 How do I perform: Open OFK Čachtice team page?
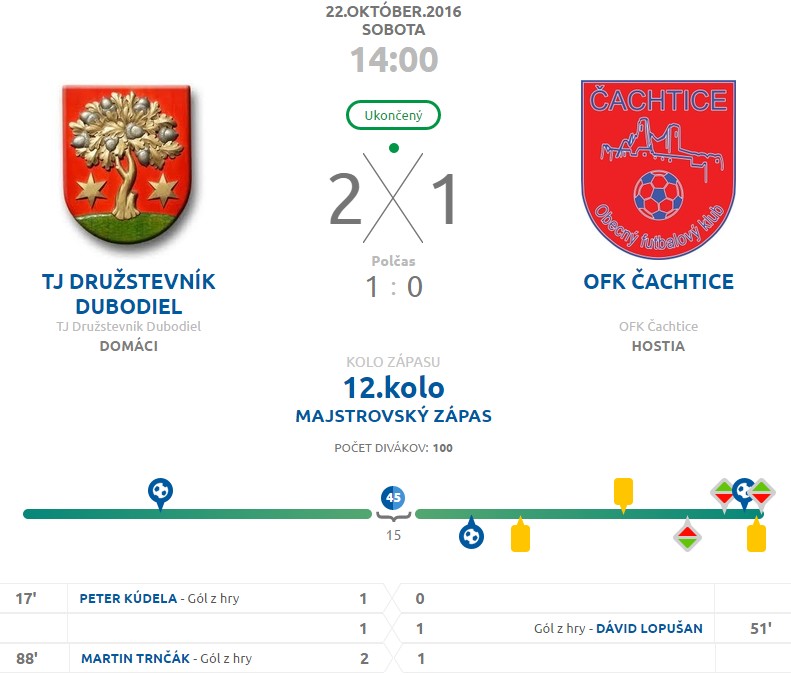pyautogui.click(x=658, y=281)
